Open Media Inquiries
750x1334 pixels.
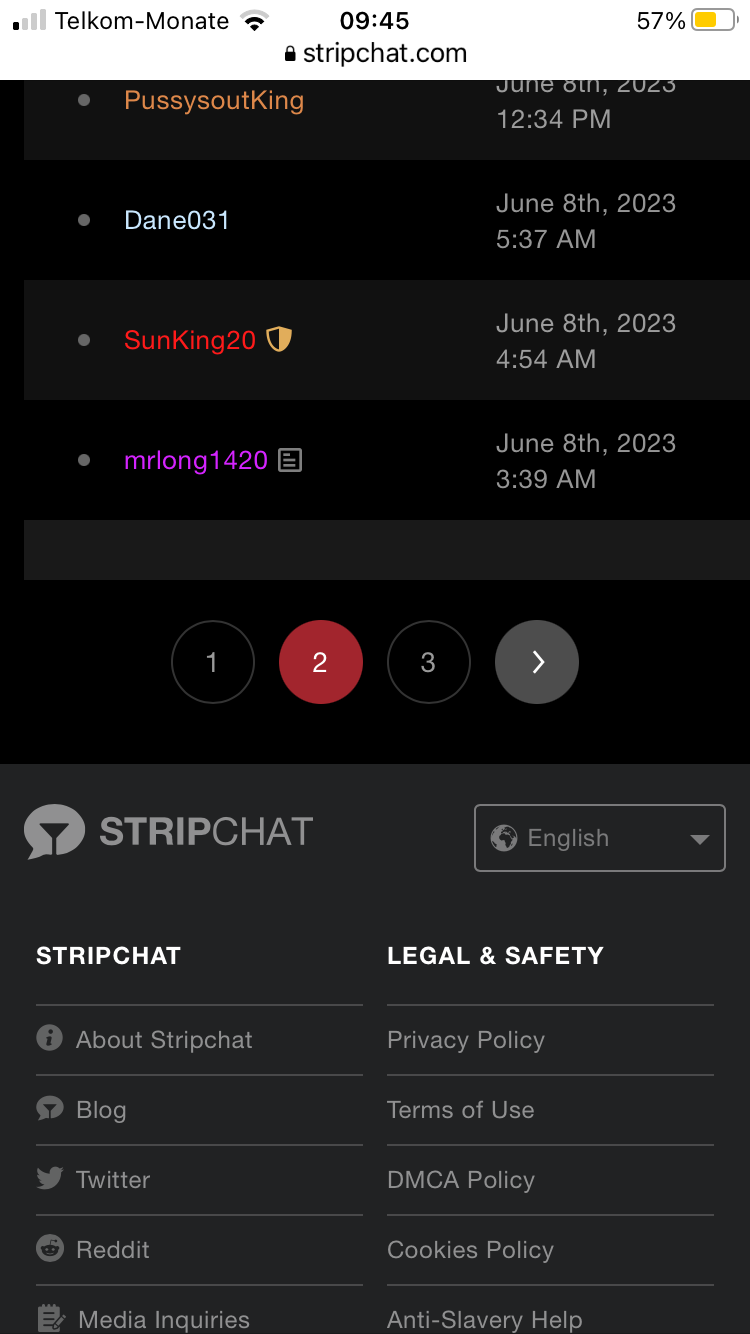(164, 1320)
